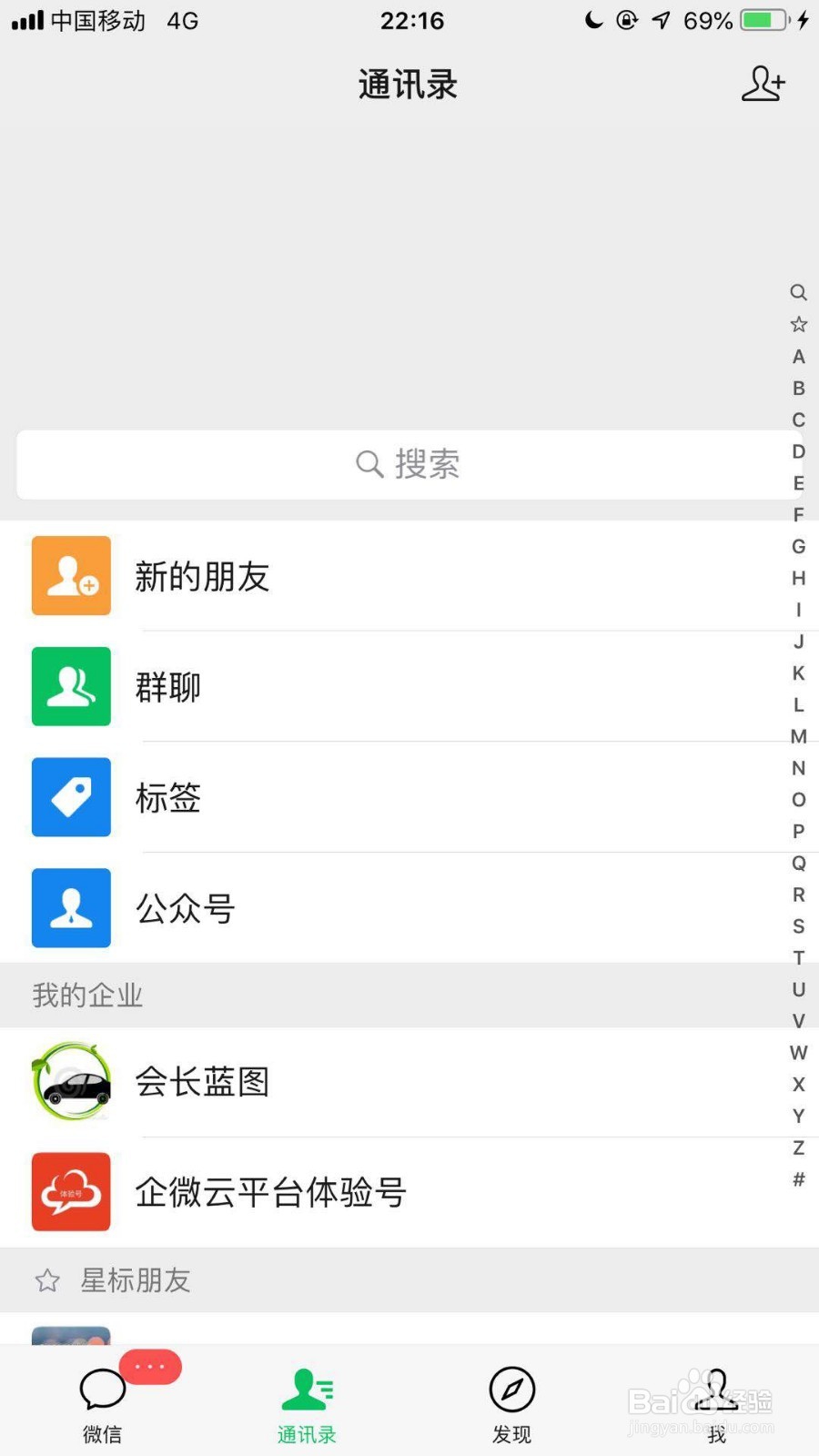Image resolution: width=819 pixels, height=1456 pixels.
Task: Tap the 我的企业 section header
Action: click(87, 995)
